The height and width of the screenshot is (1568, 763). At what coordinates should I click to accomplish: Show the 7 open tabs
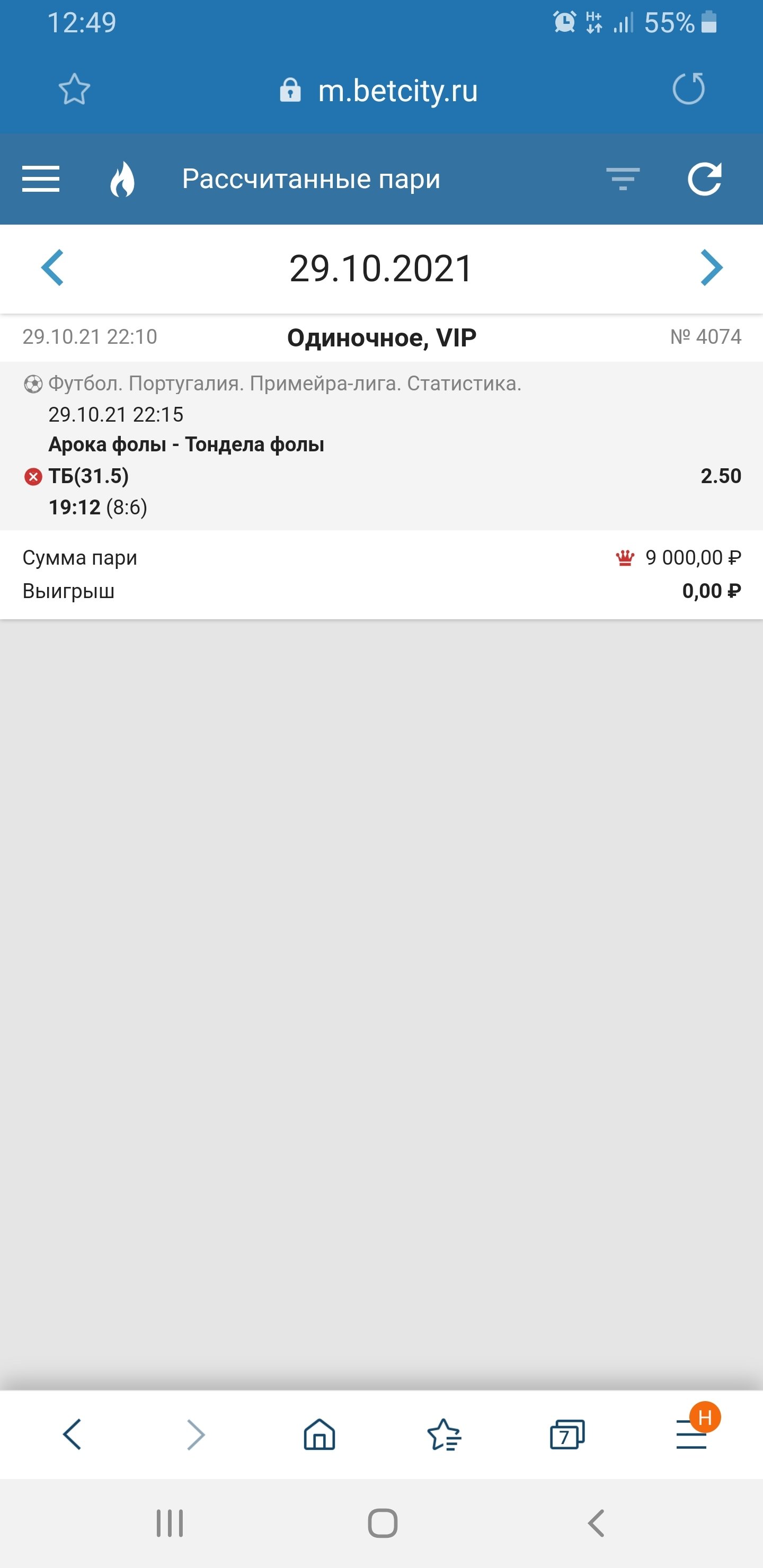click(567, 1435)
